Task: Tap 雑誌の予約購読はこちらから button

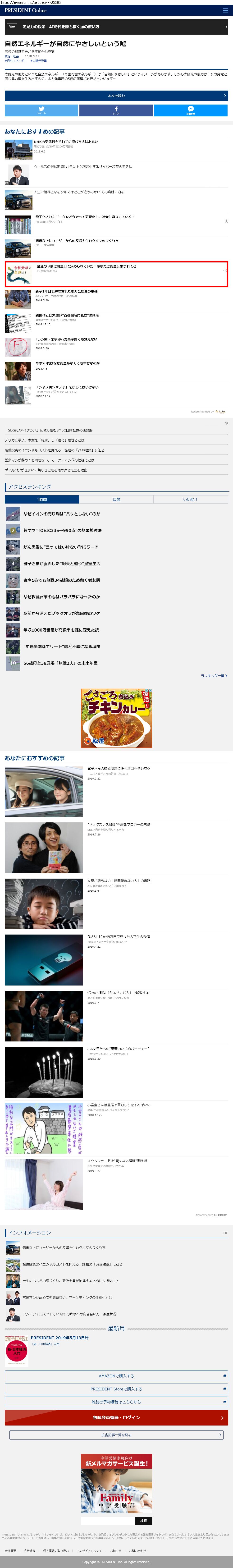Action: [116, 1402]
